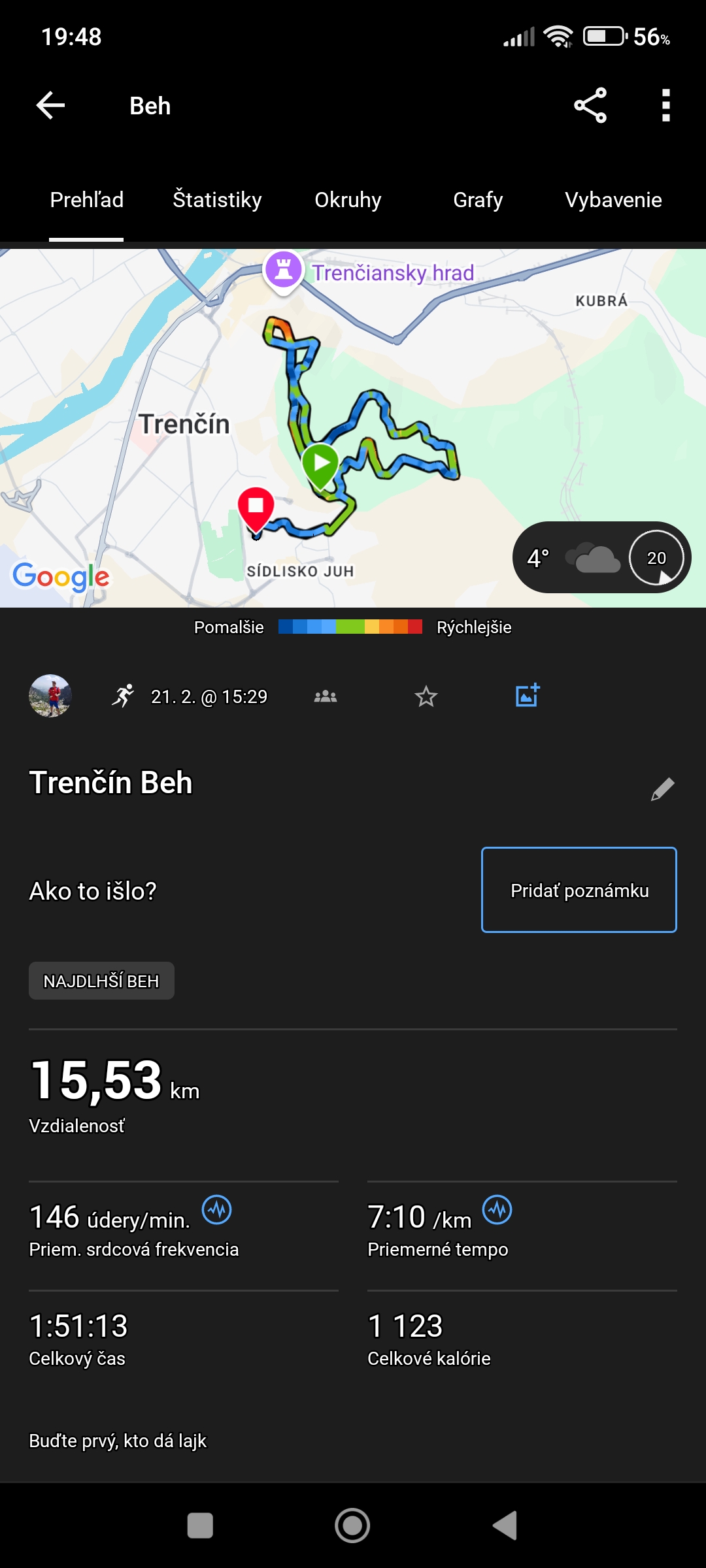Open average pace info icon
The width and height of the screenshot is (706, 1568).
point(497,1210)
